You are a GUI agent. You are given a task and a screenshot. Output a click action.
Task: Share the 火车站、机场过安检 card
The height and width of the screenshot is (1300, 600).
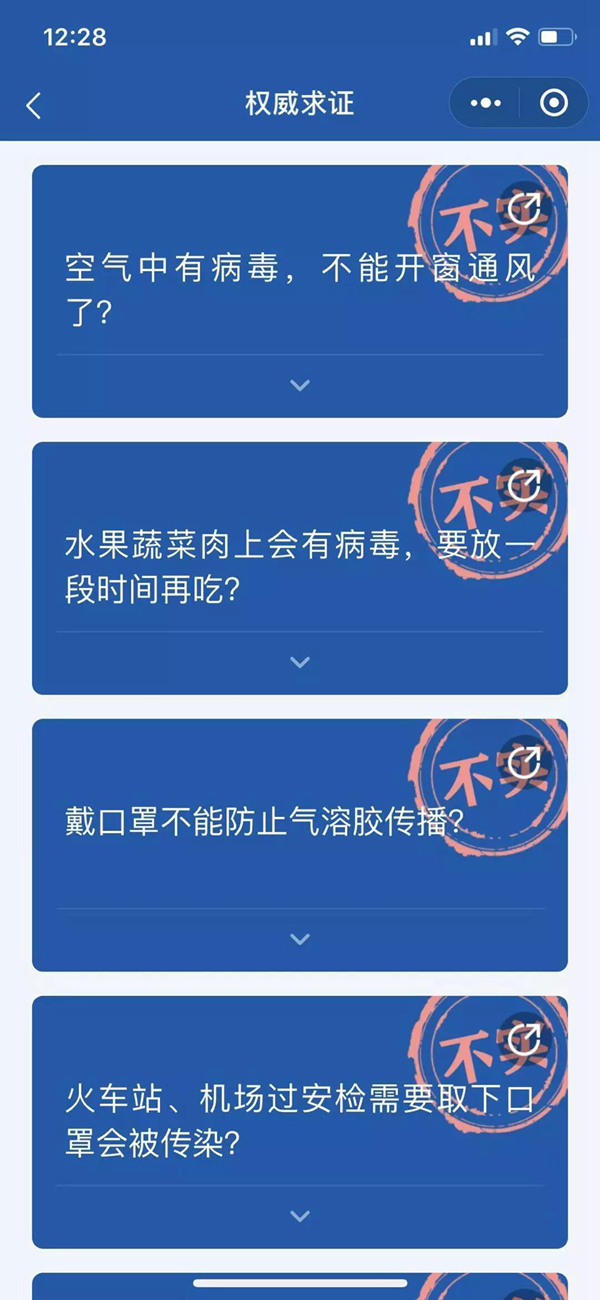pyautogui.click(x=524, y=1039)
